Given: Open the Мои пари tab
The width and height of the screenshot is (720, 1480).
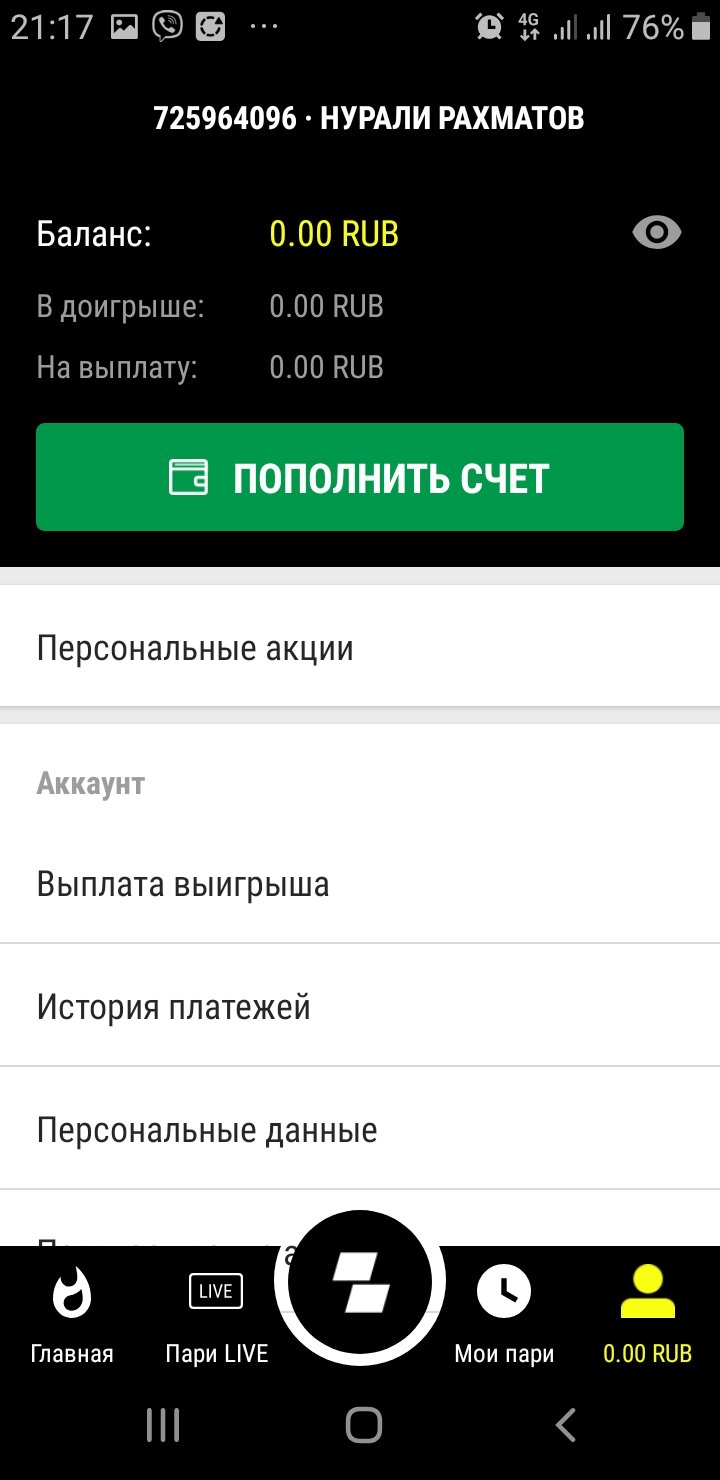Looking at the screenshot, I should (x=504, y=1314).
